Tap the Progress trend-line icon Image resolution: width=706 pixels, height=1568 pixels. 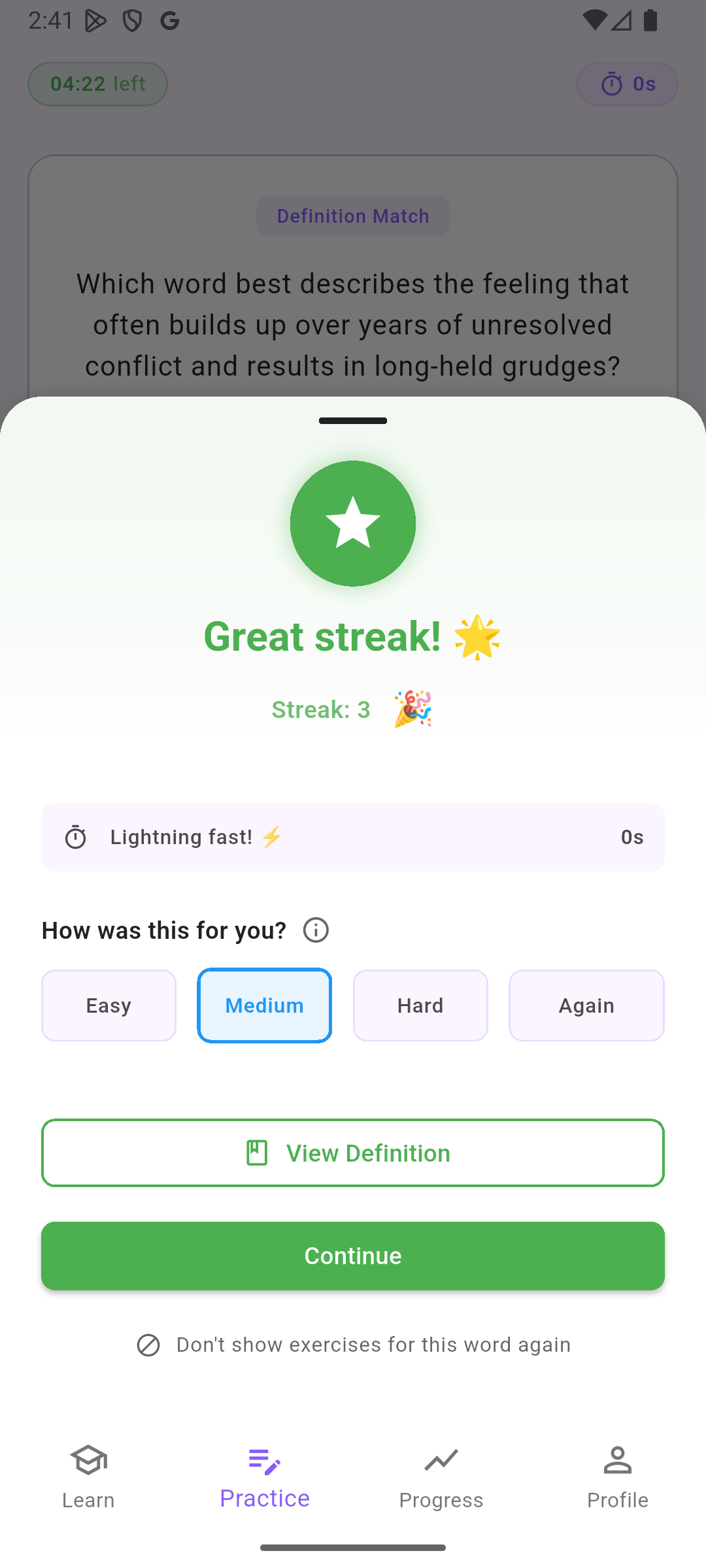(441, 1460)
